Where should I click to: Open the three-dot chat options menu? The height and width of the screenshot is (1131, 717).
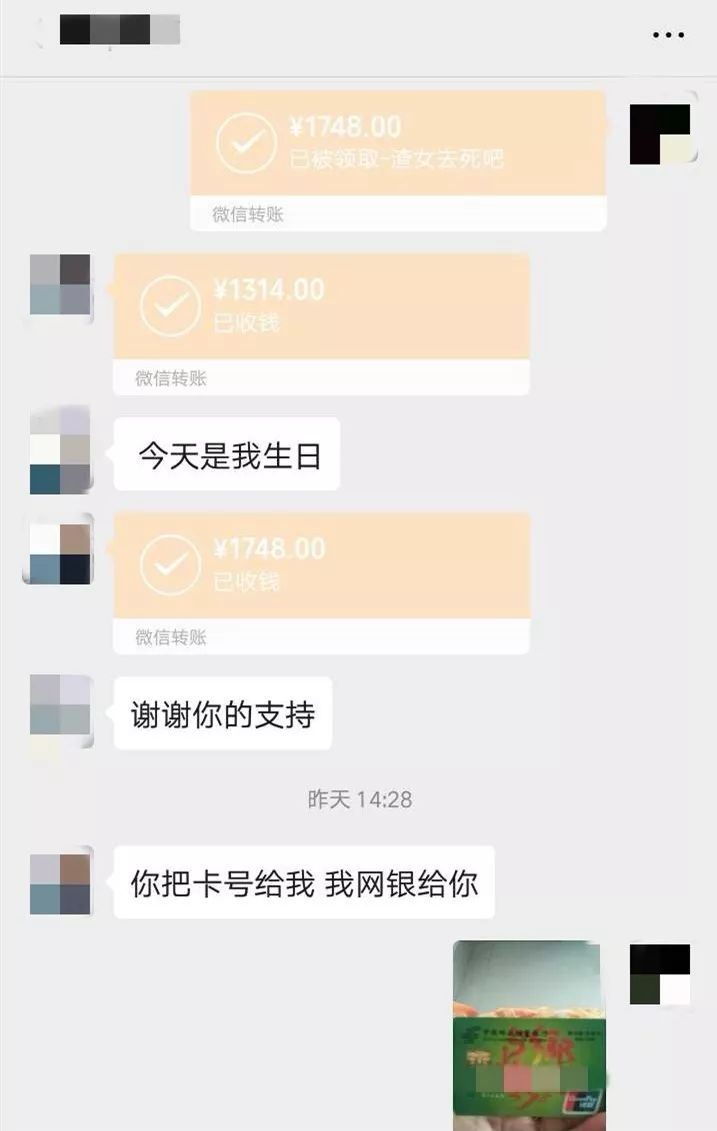(668, 35)
